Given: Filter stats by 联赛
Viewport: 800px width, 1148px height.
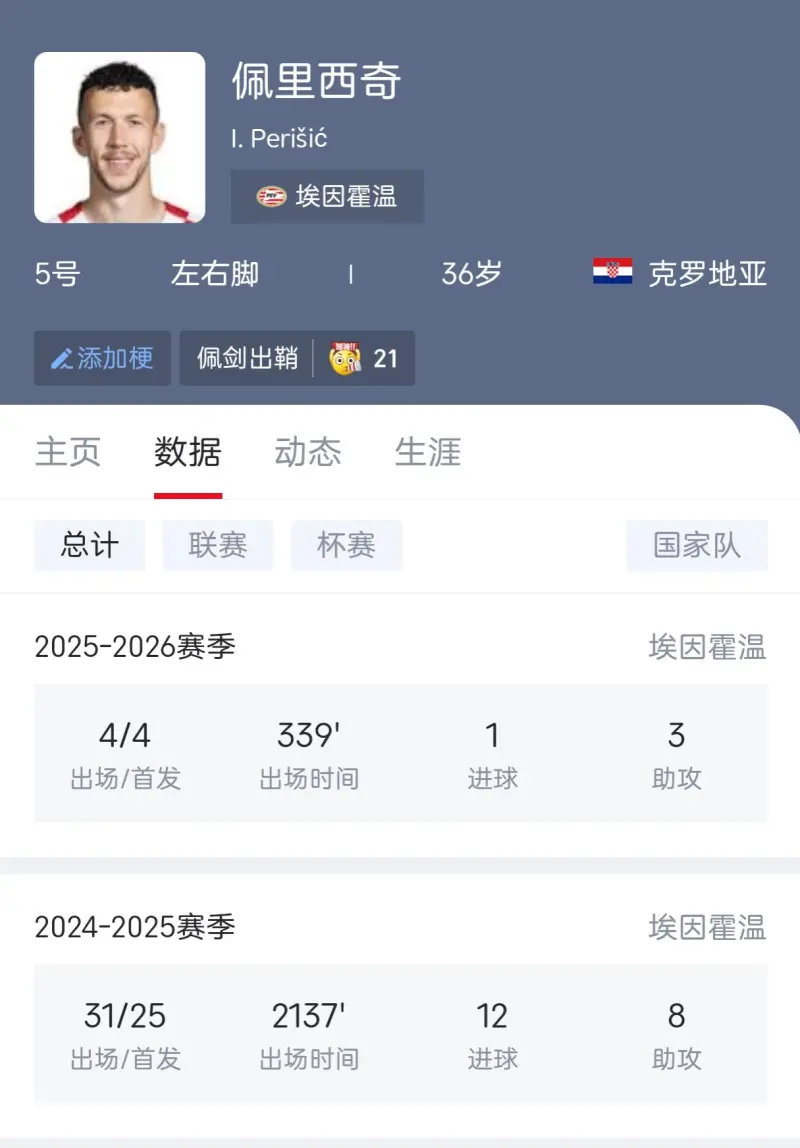Looking at the screenshot, I should click(218, 545).
